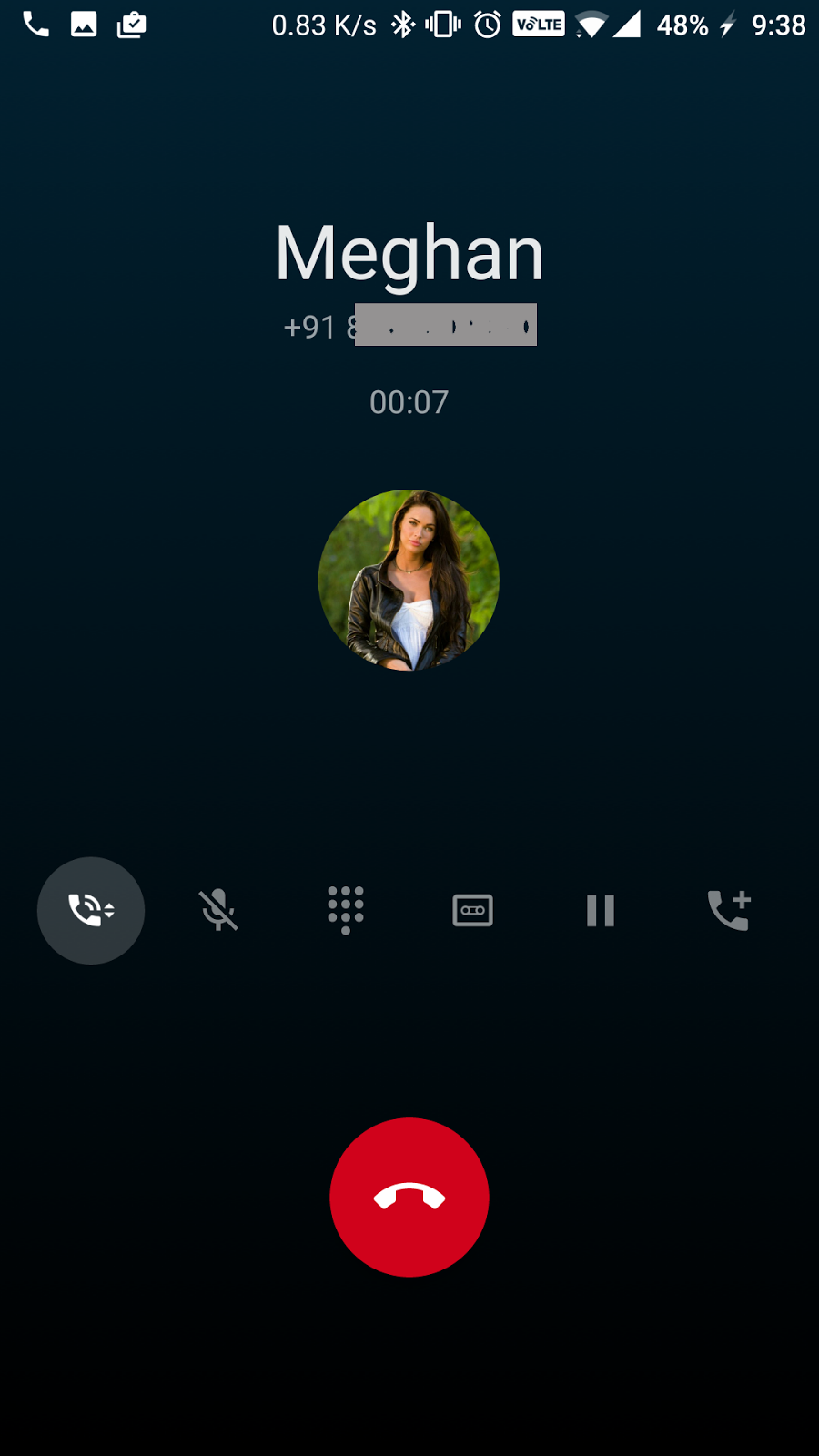Add another call
The image size is (819, 1456).
(727, 910)
